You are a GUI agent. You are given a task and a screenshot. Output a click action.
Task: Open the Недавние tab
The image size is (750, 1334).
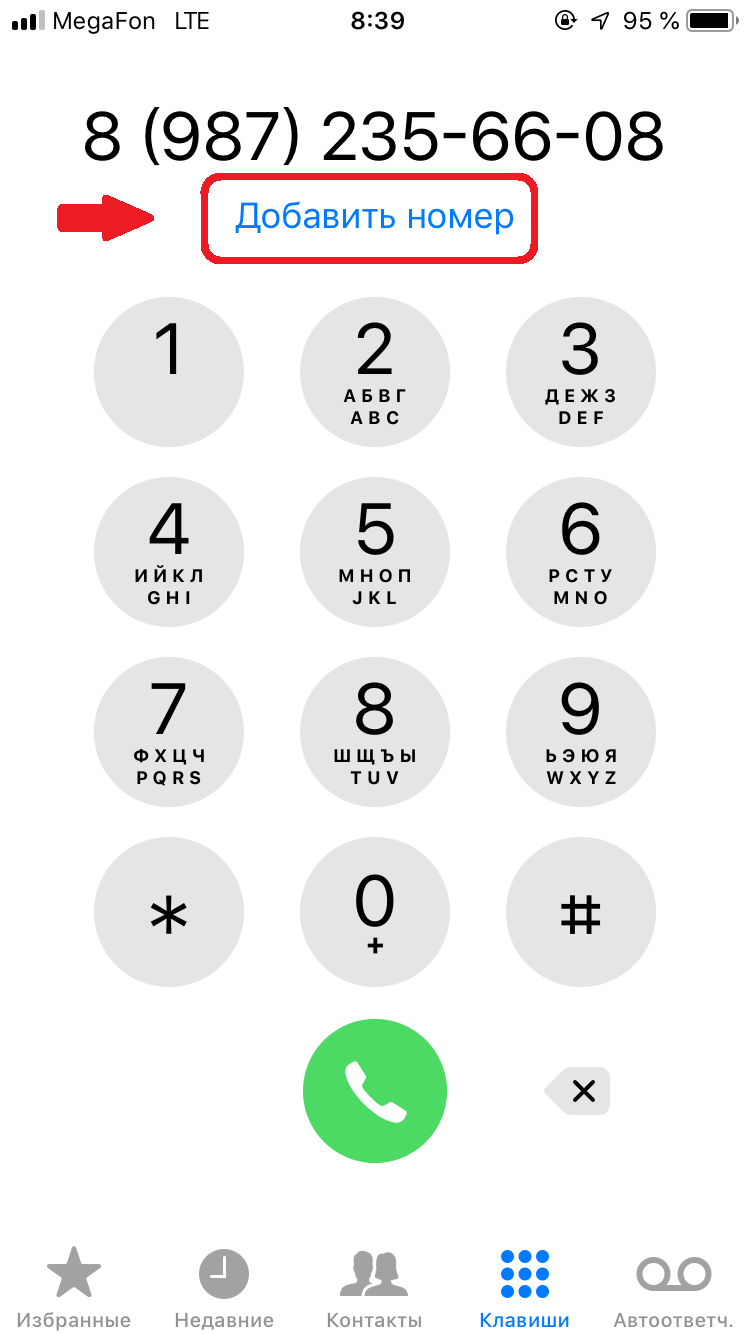tap(224, 1289)
